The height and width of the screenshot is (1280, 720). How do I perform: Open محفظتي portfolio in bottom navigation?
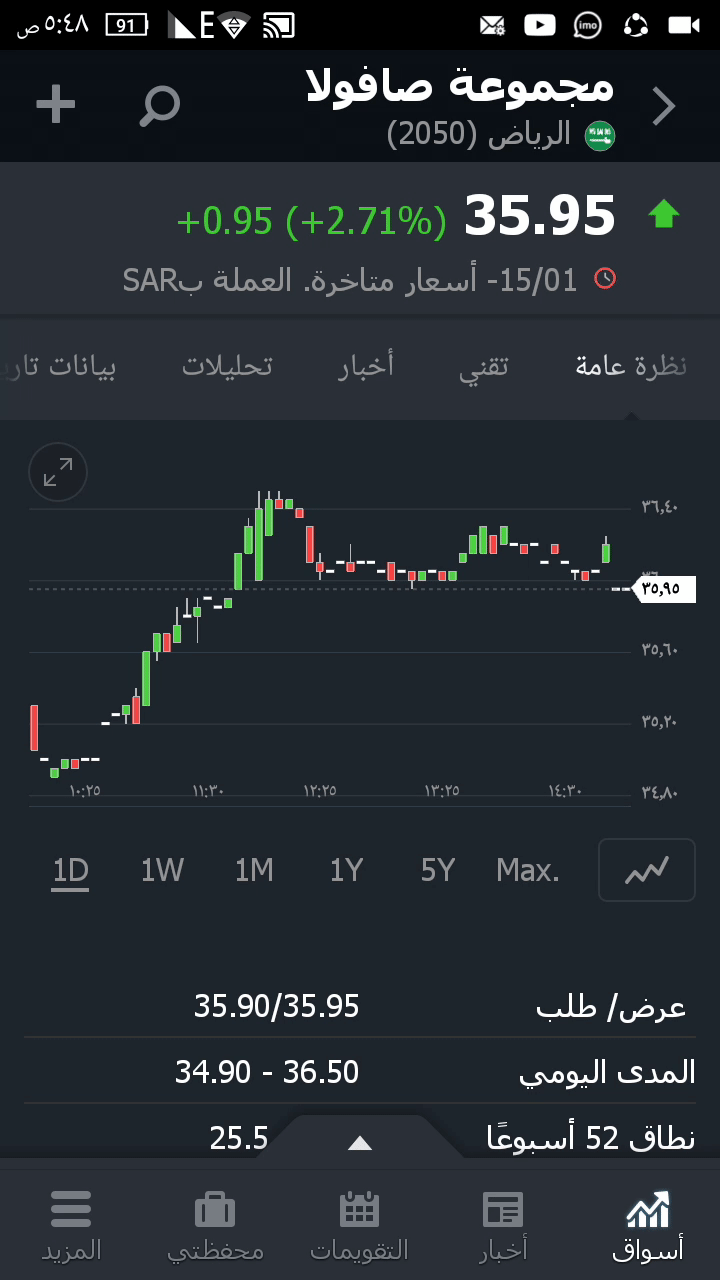(215, 1225)
